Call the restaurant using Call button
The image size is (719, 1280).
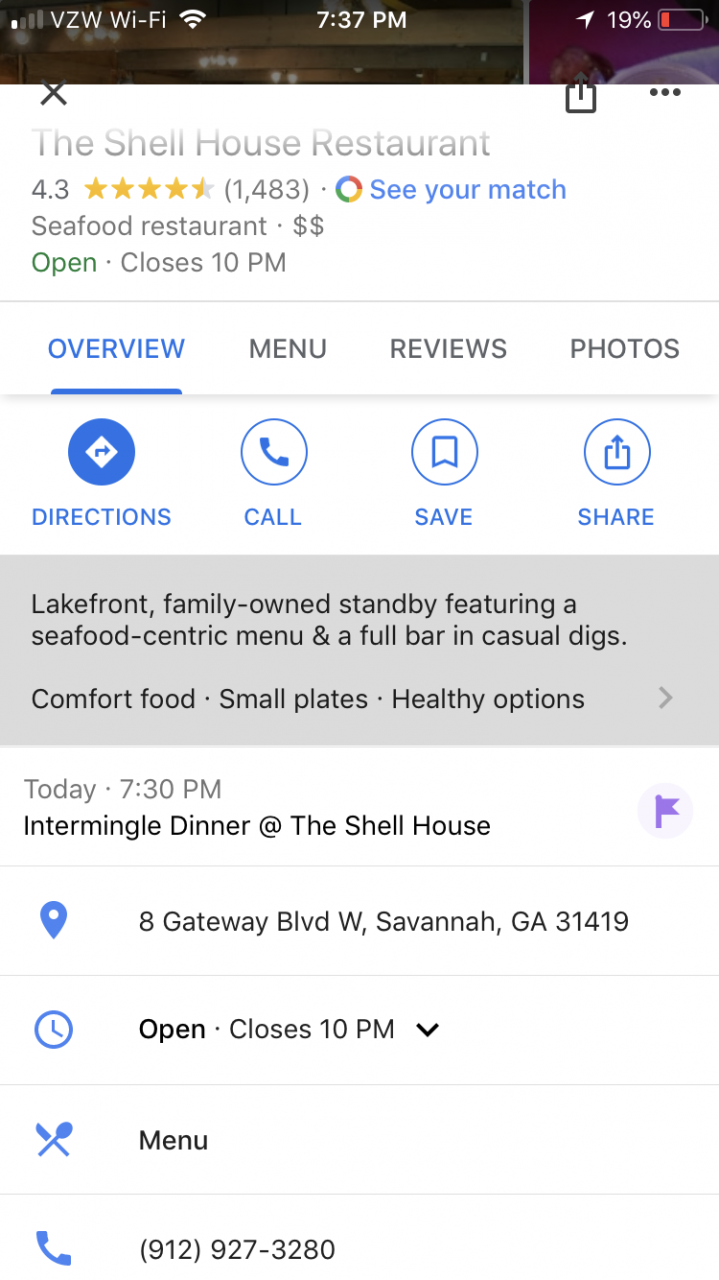[x=273, y=453]
